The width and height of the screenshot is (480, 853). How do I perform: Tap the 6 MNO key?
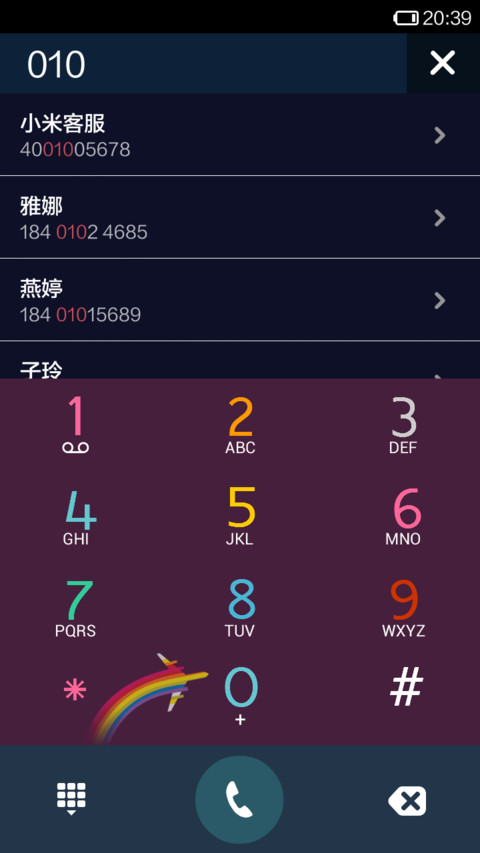[403, 517]
